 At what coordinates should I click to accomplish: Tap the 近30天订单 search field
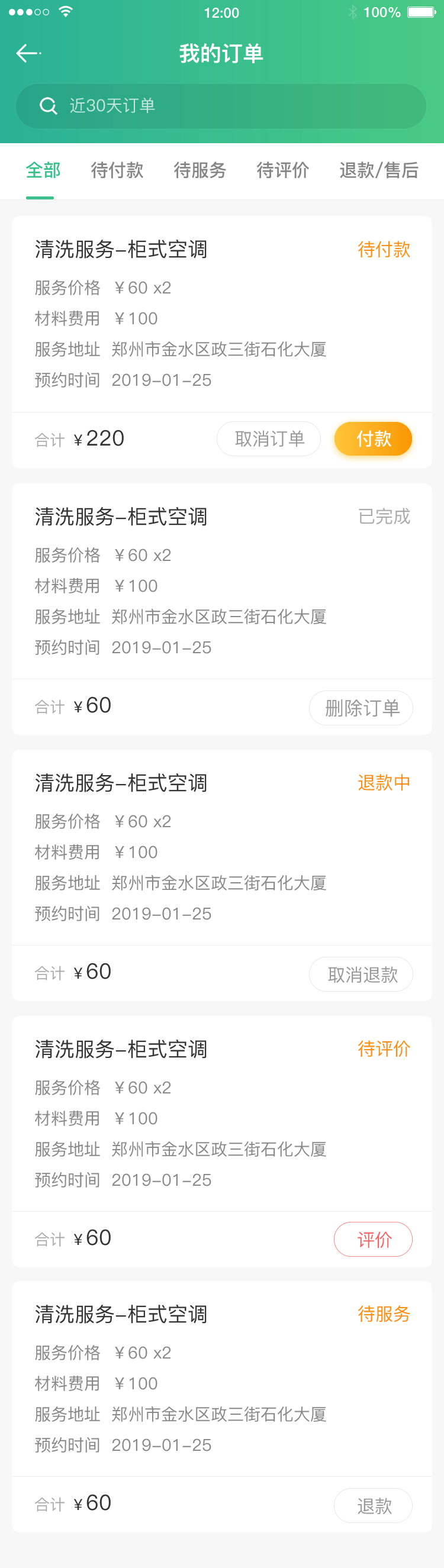(220, 106)
